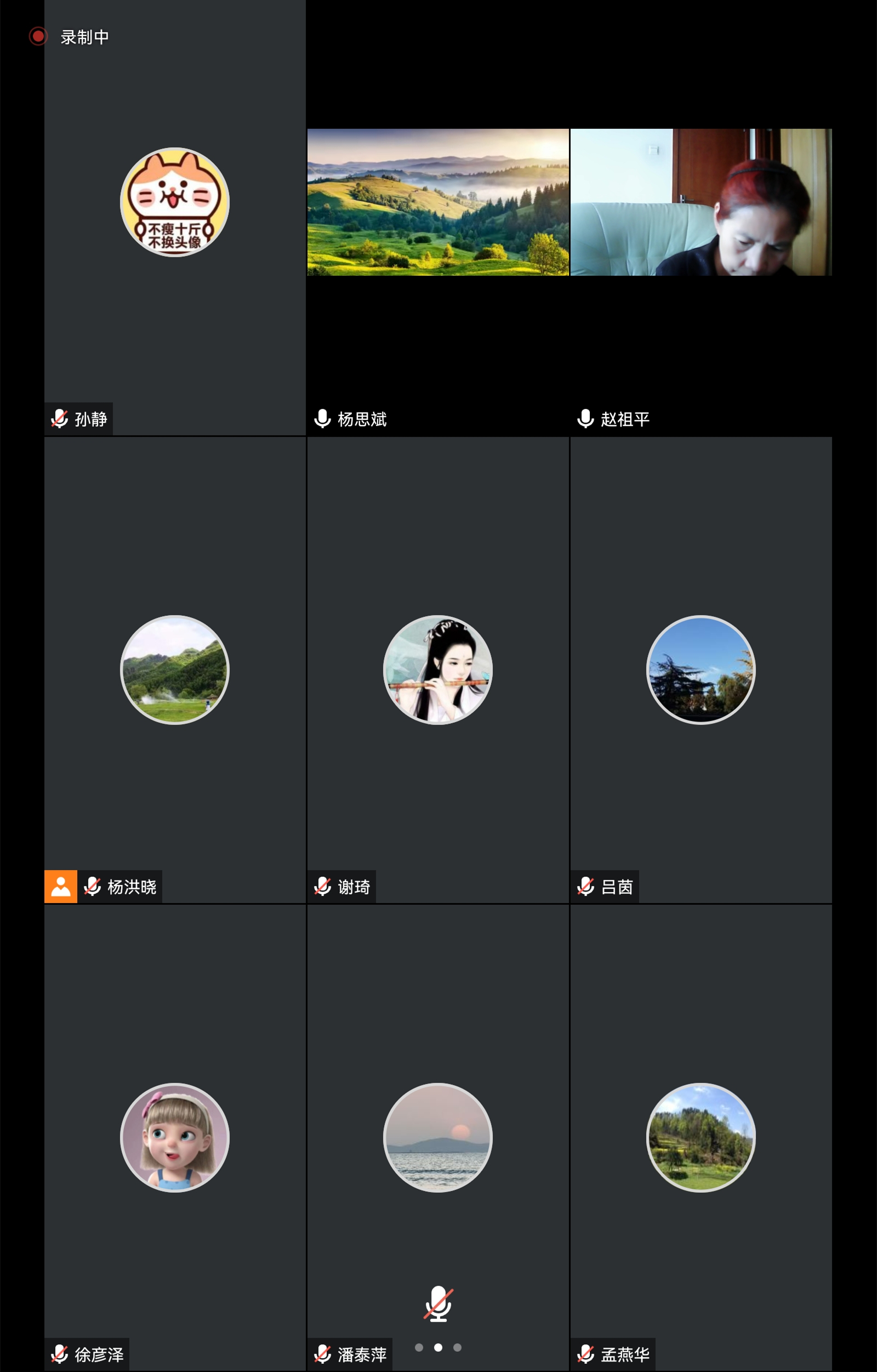Tap the page indicator dots
Screen dimensions: 877x1372
pos(438,1347)
